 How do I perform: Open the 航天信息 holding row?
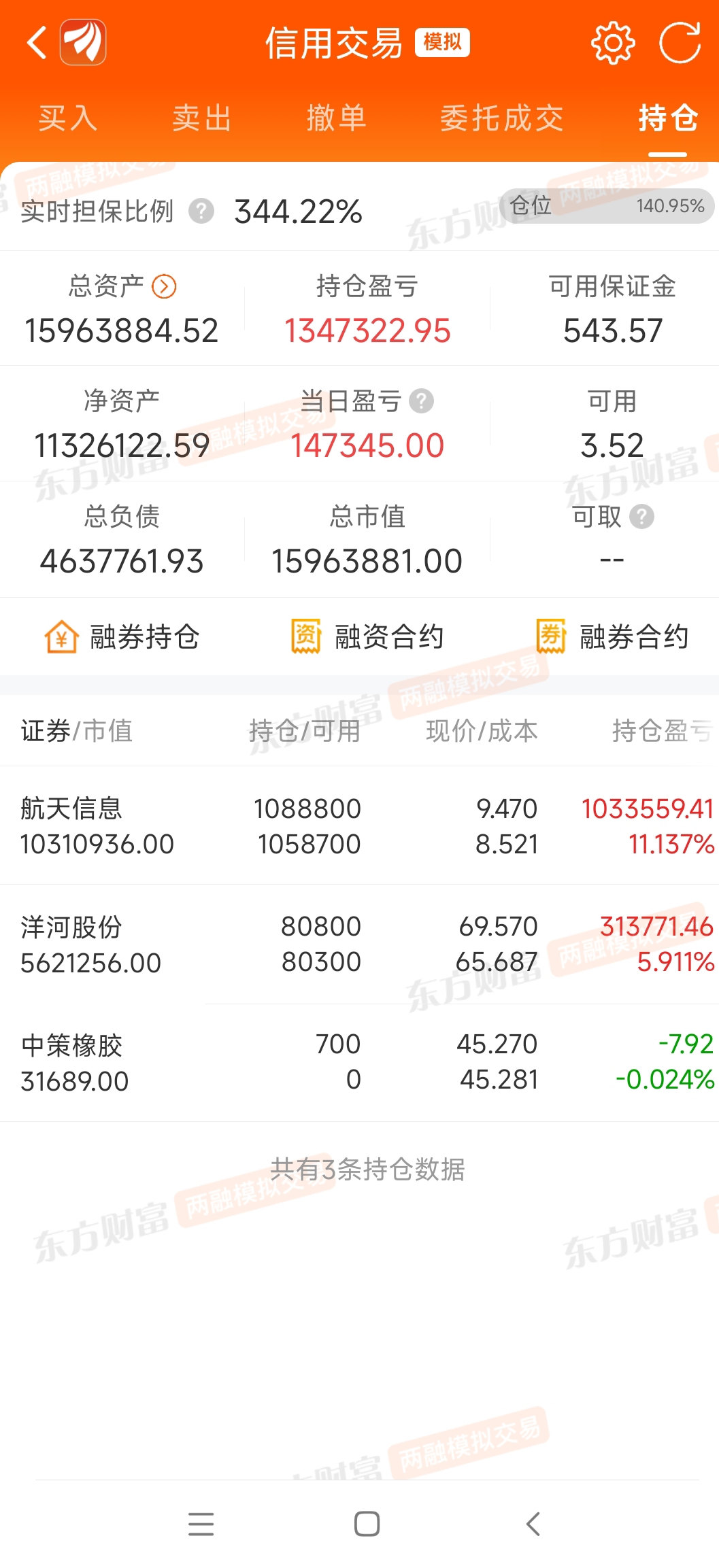359,825
